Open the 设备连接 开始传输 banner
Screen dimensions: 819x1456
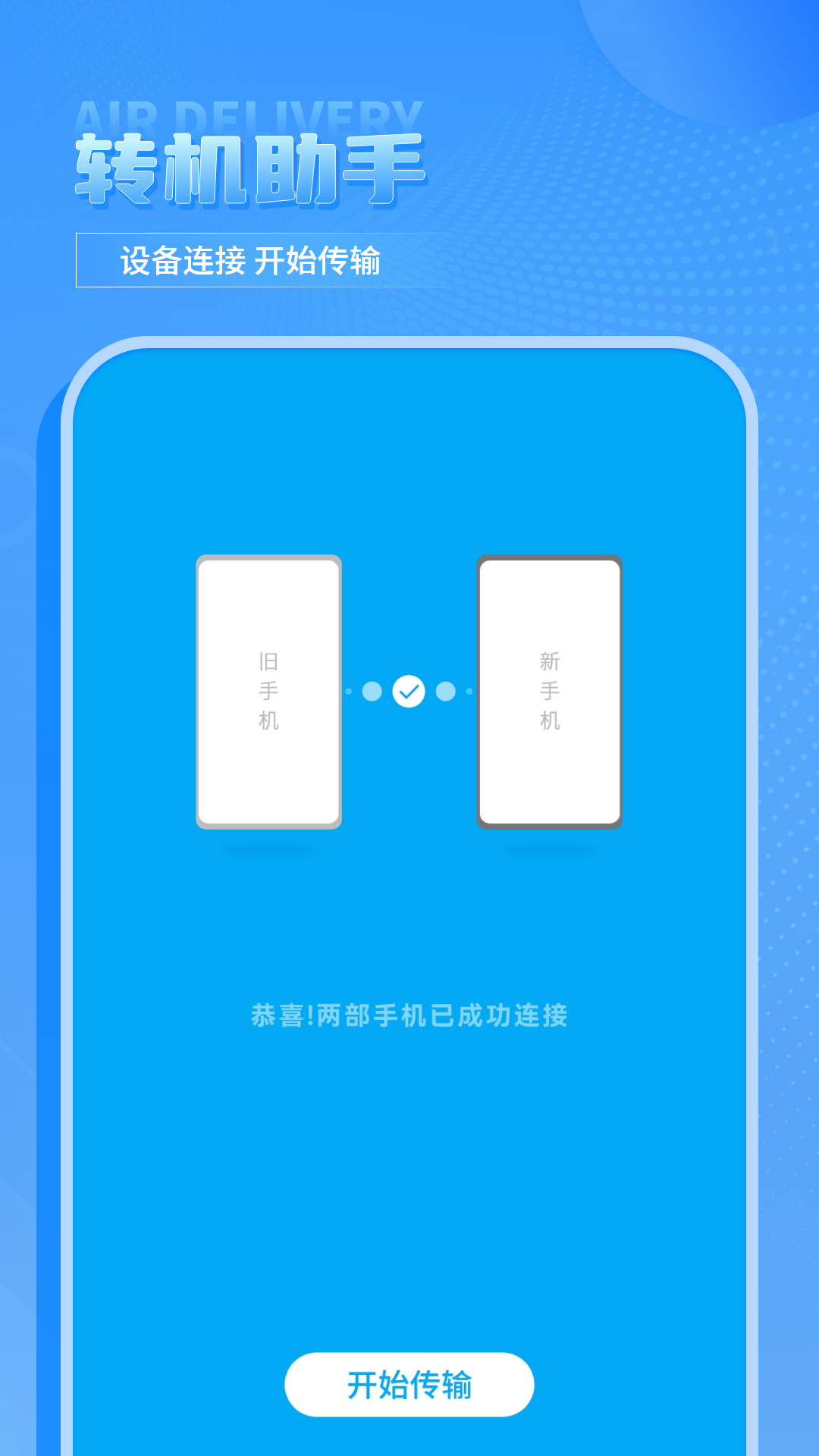point(254,260)
